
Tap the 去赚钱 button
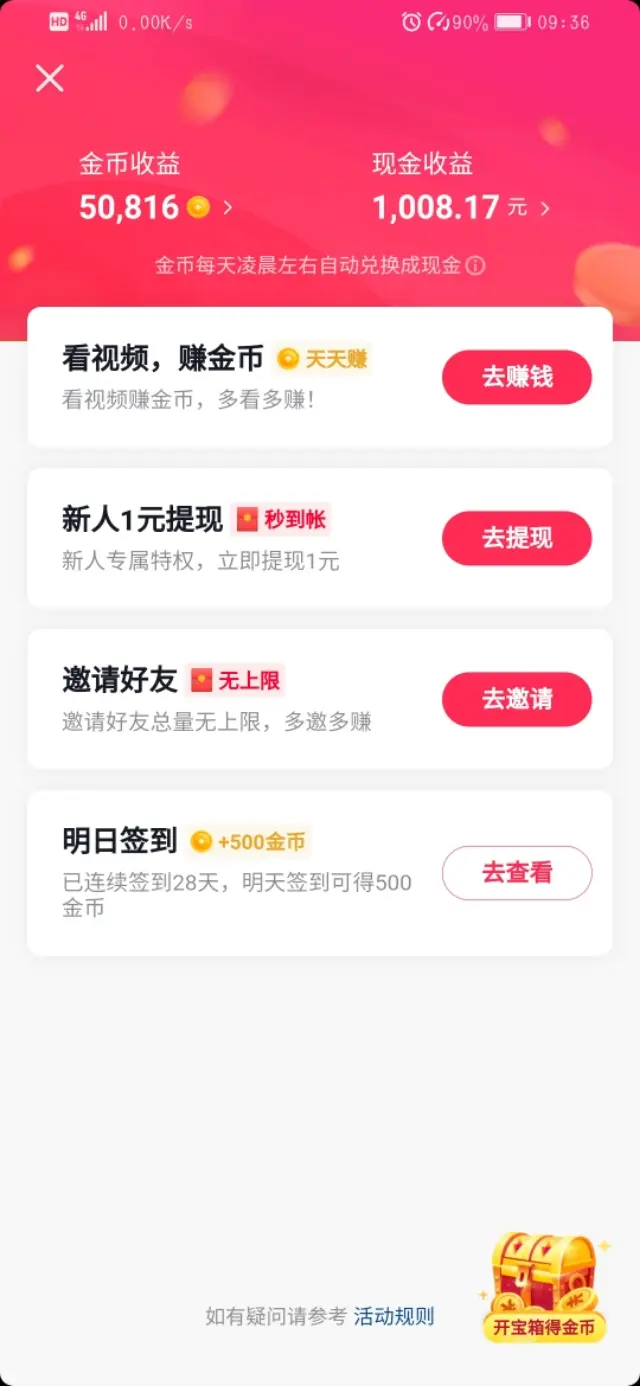[517, 377]
